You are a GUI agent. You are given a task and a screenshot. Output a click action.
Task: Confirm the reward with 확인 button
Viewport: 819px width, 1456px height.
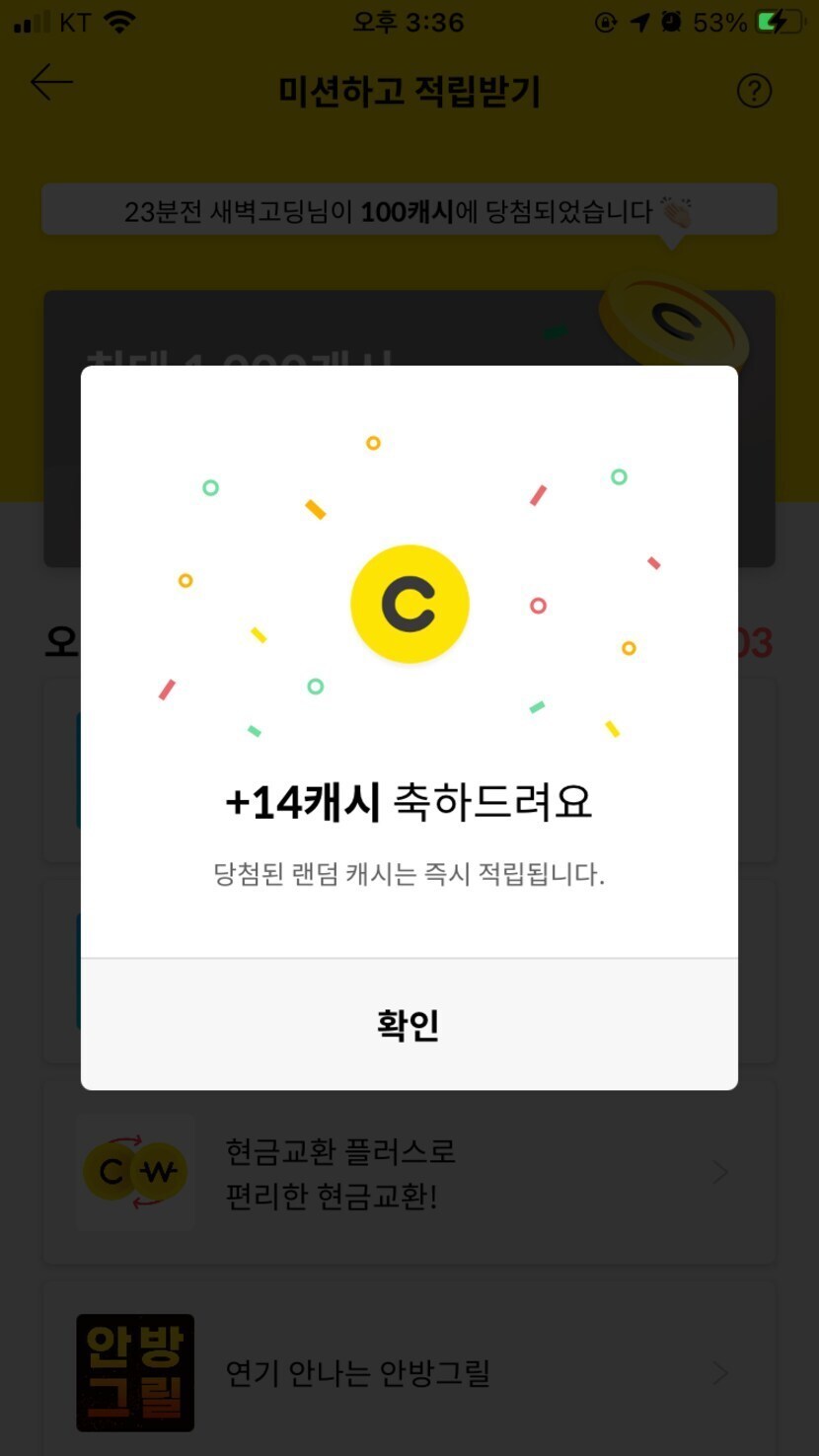409,1024
